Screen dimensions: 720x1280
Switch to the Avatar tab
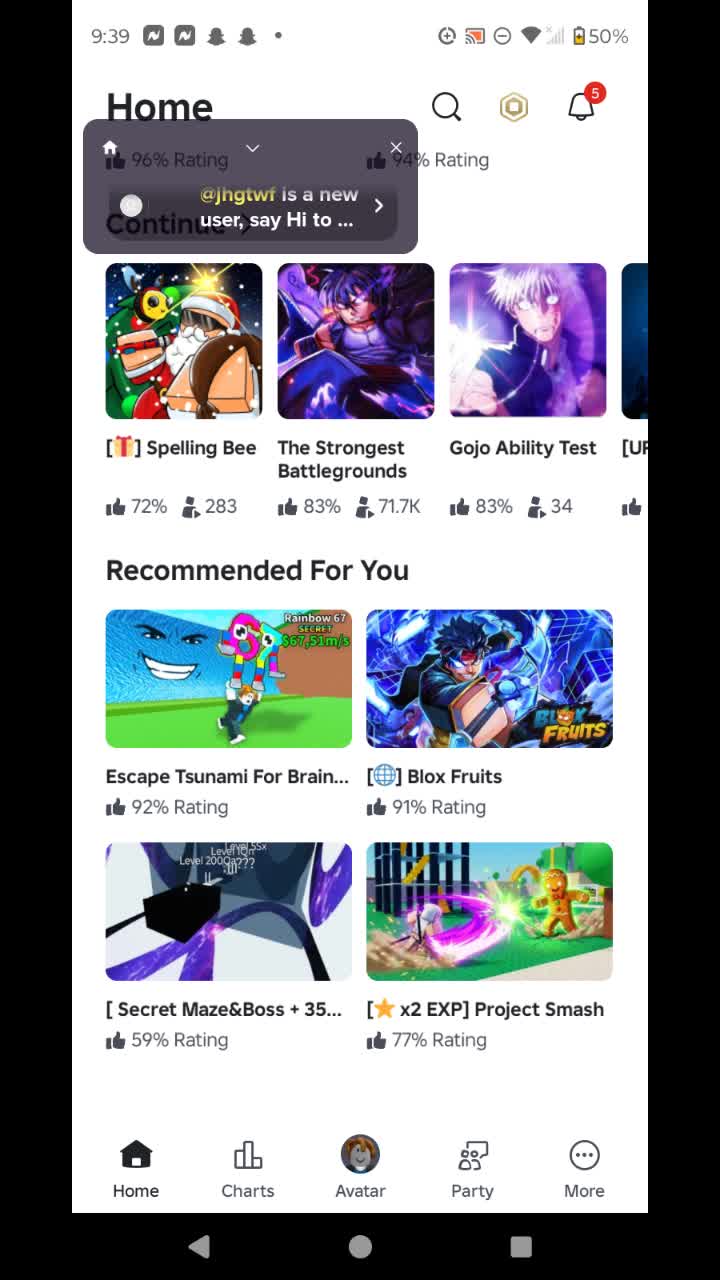[x=360, y=1169]
